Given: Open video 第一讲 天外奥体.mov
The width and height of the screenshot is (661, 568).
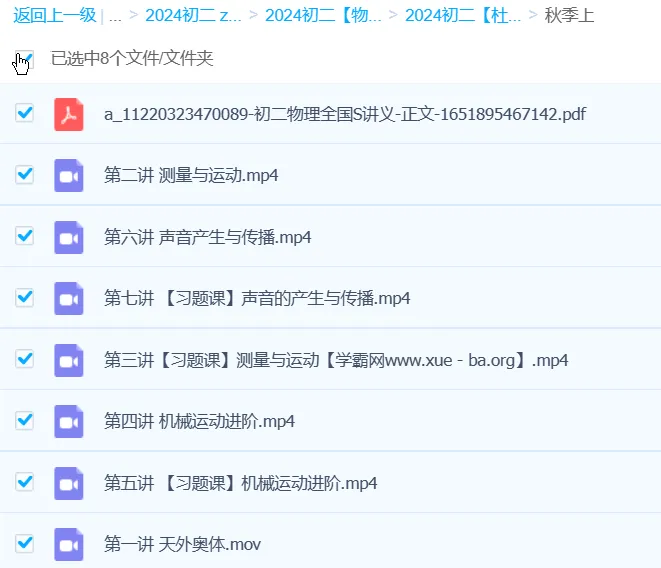Looking at the screenshot, I should (x=182, y=545).
